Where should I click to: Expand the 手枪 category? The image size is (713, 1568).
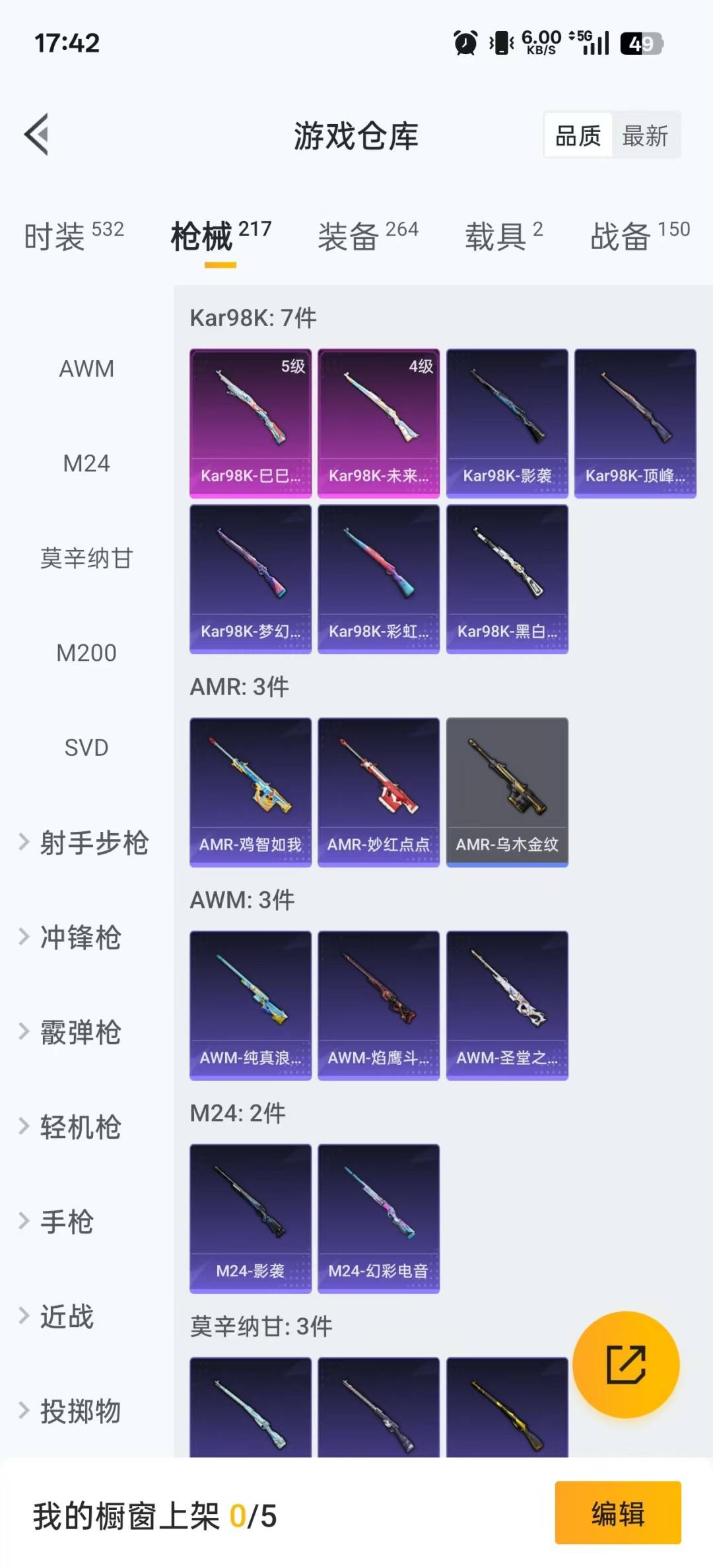pos(66,1221)
